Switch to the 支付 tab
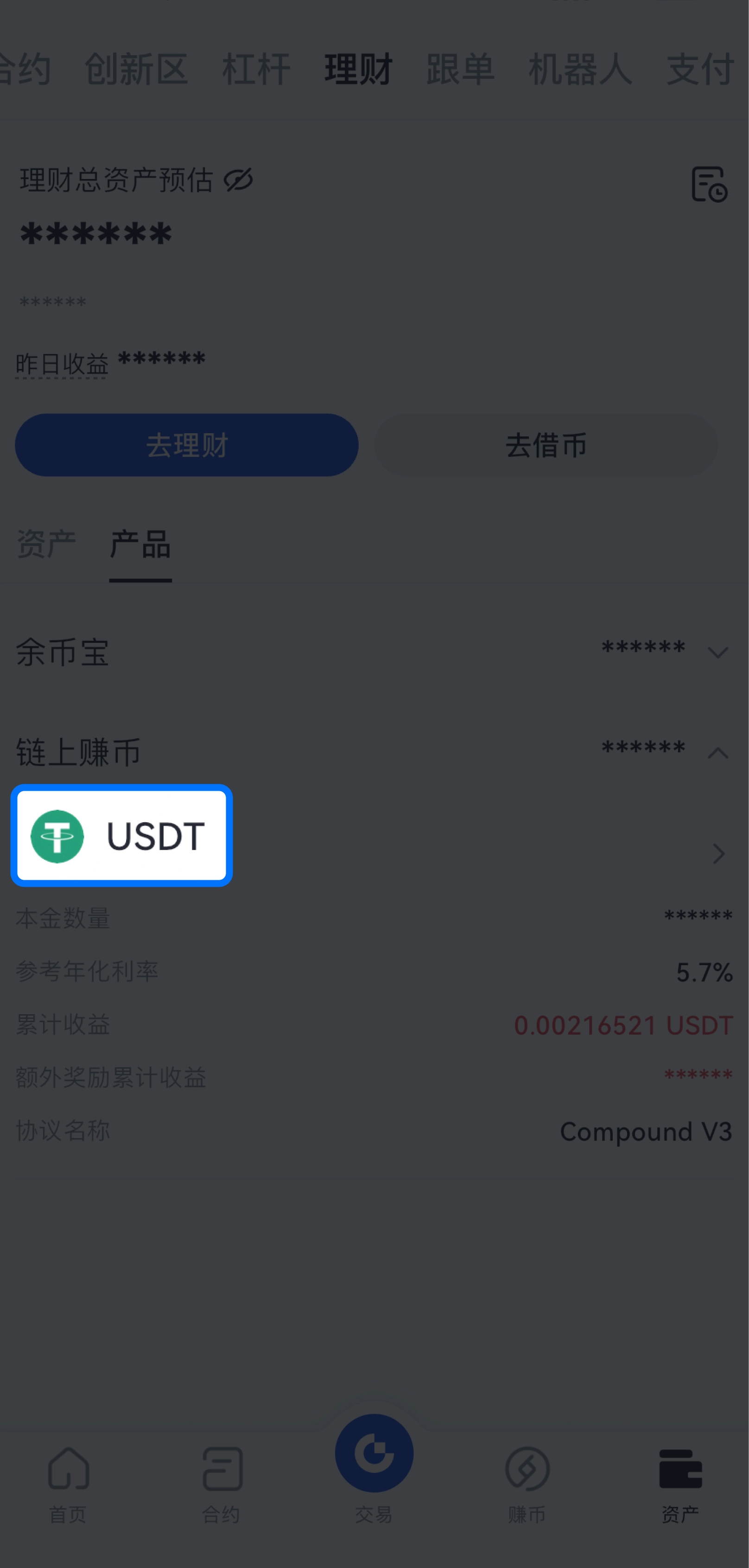Image resolution: width=749 pixels, height=1568 pixels. (x=700, y=69)
